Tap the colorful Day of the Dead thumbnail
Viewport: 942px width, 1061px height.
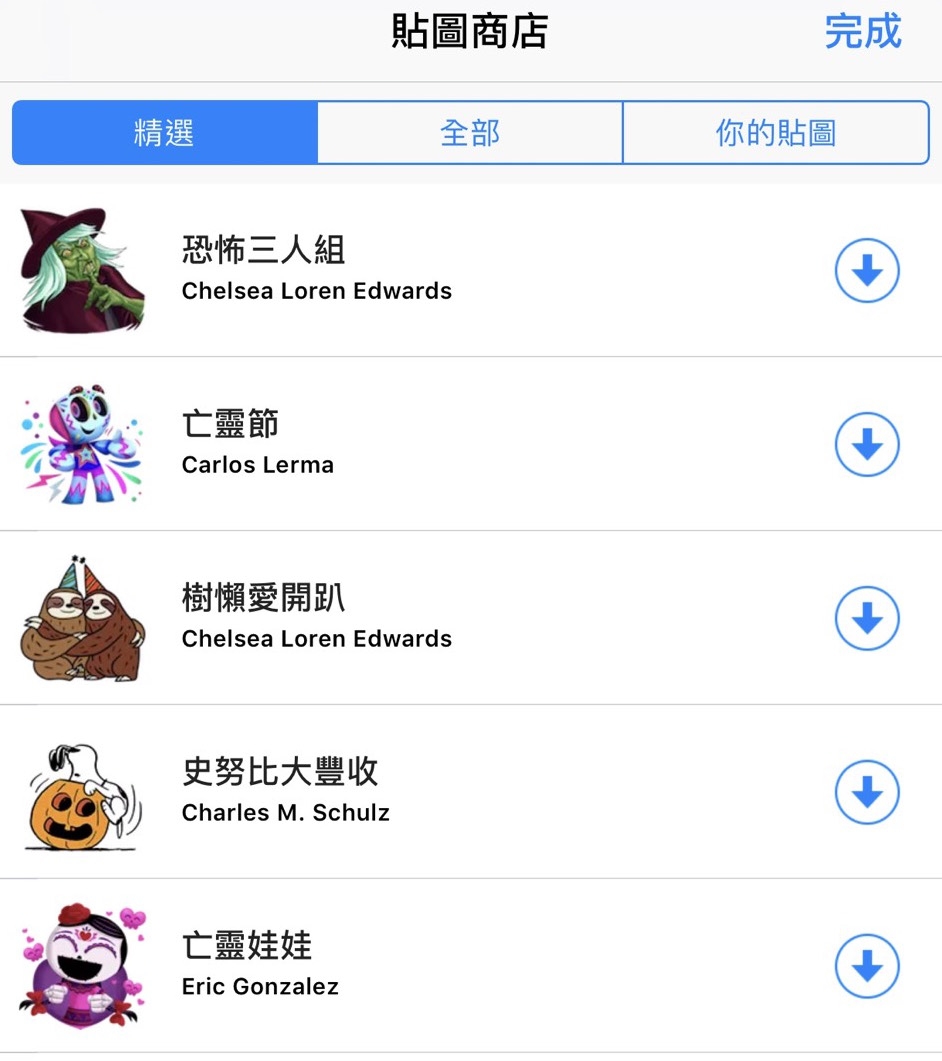(82, 444)
